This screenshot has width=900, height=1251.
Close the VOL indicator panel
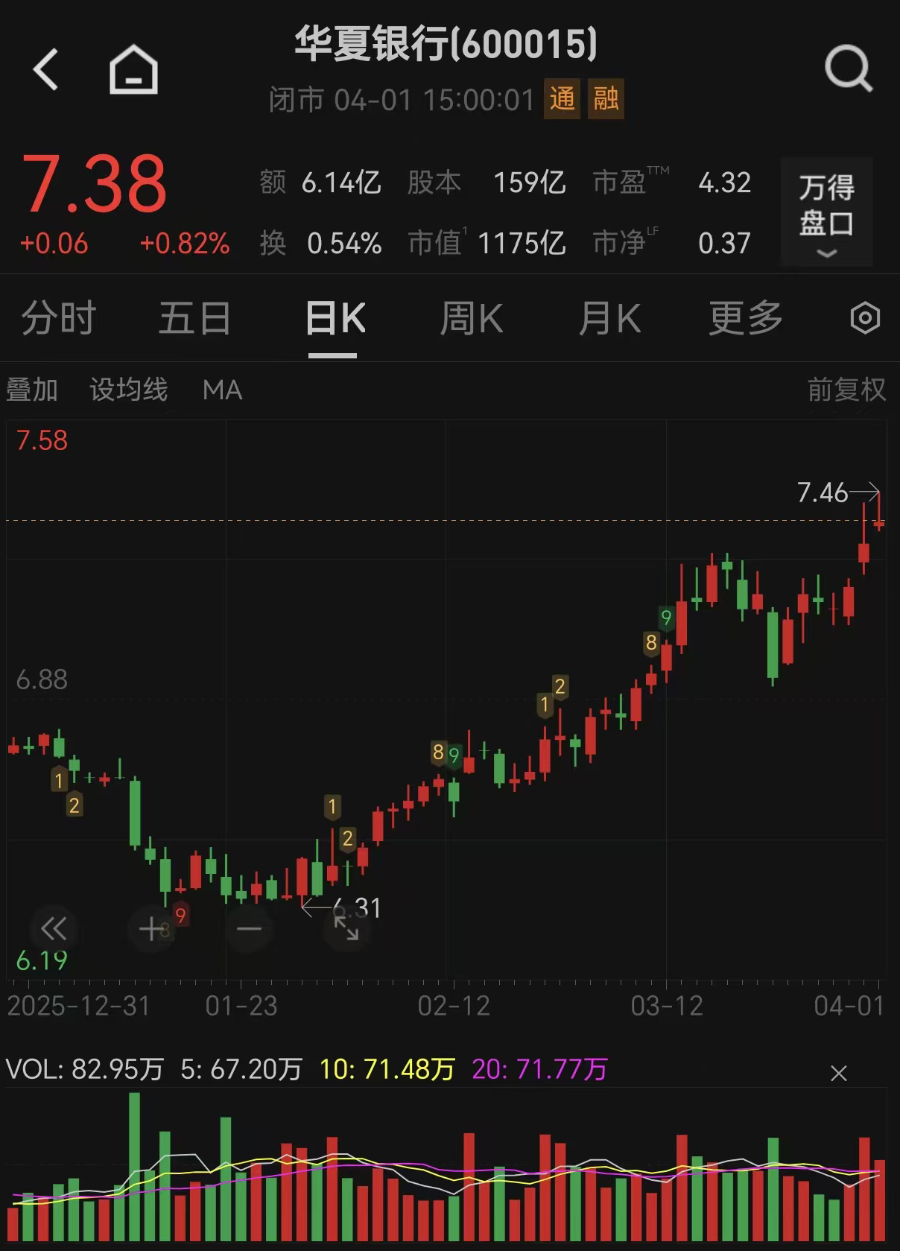(839, 1073)
